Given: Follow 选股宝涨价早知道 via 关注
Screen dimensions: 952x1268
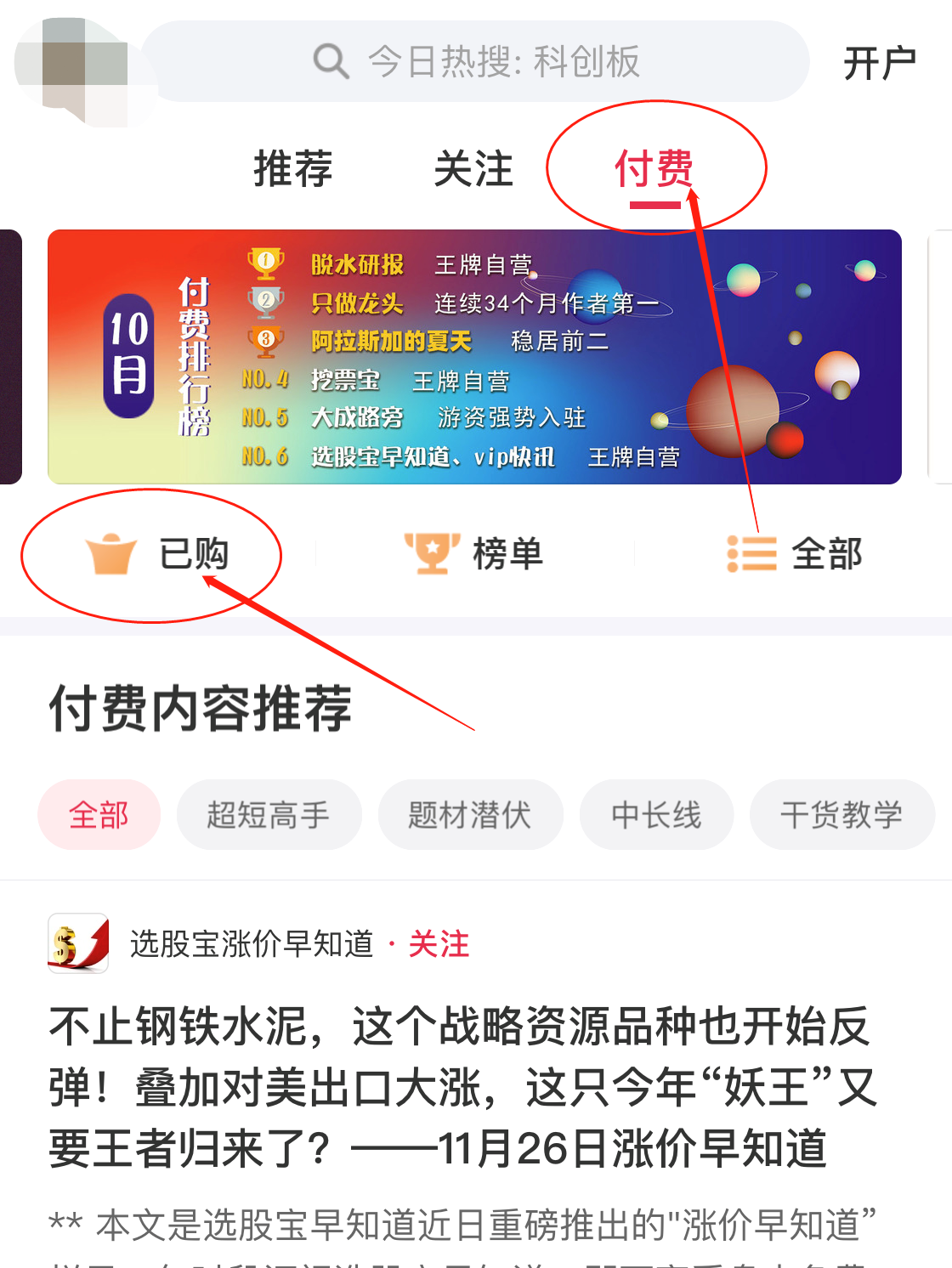Looking at the screenshot, I should (x=439, y=944).
